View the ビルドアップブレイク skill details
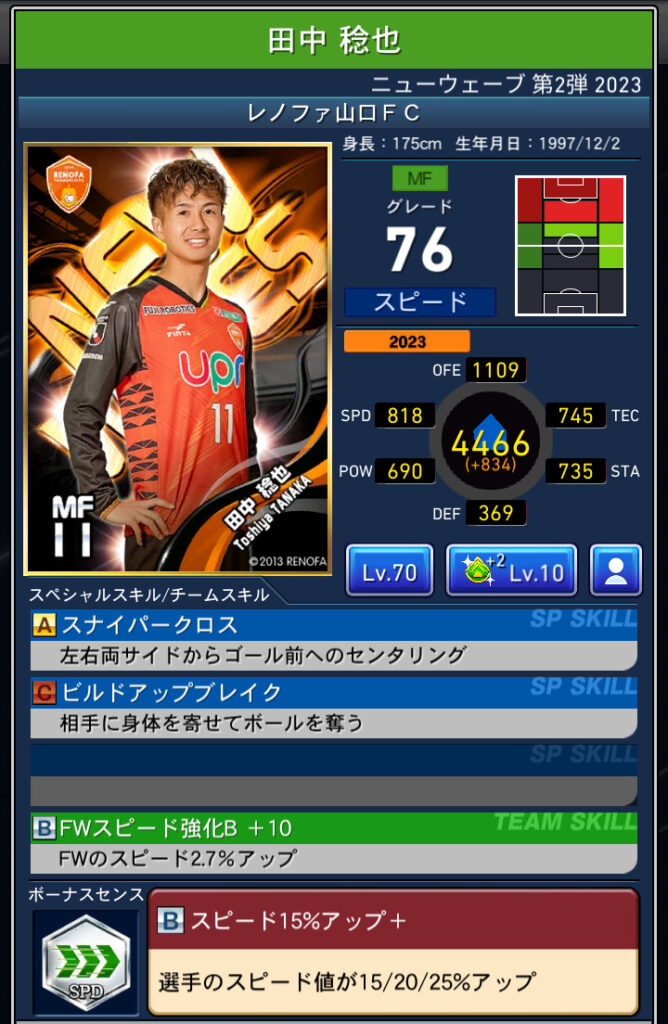Screen dimensions: 668x1024 pyautogui.click(x=333, y=707)
